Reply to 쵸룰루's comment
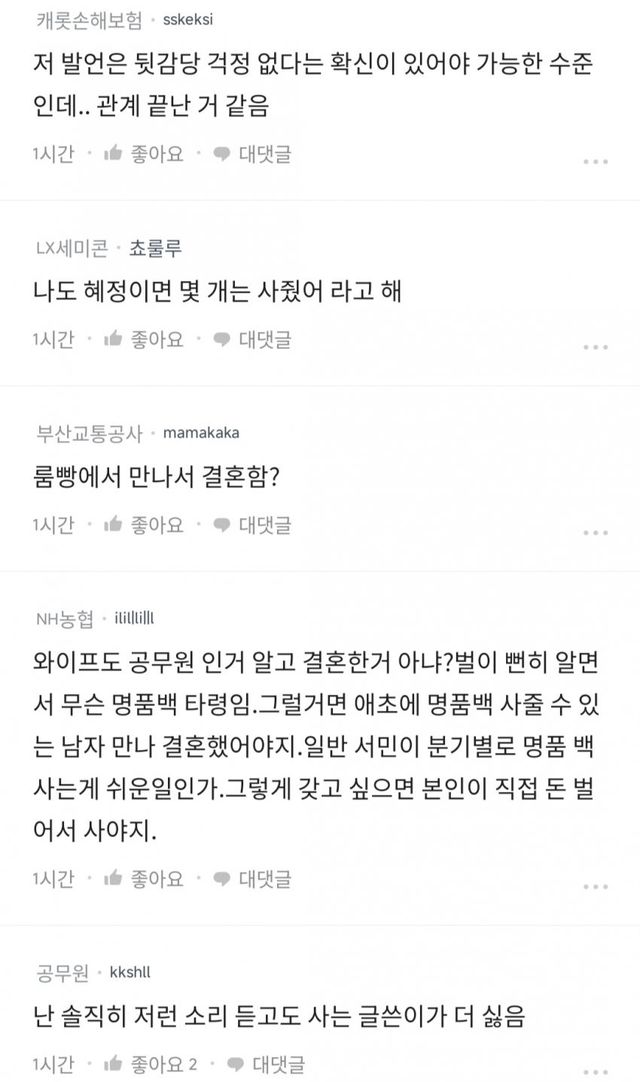 (x=252, y=339)
